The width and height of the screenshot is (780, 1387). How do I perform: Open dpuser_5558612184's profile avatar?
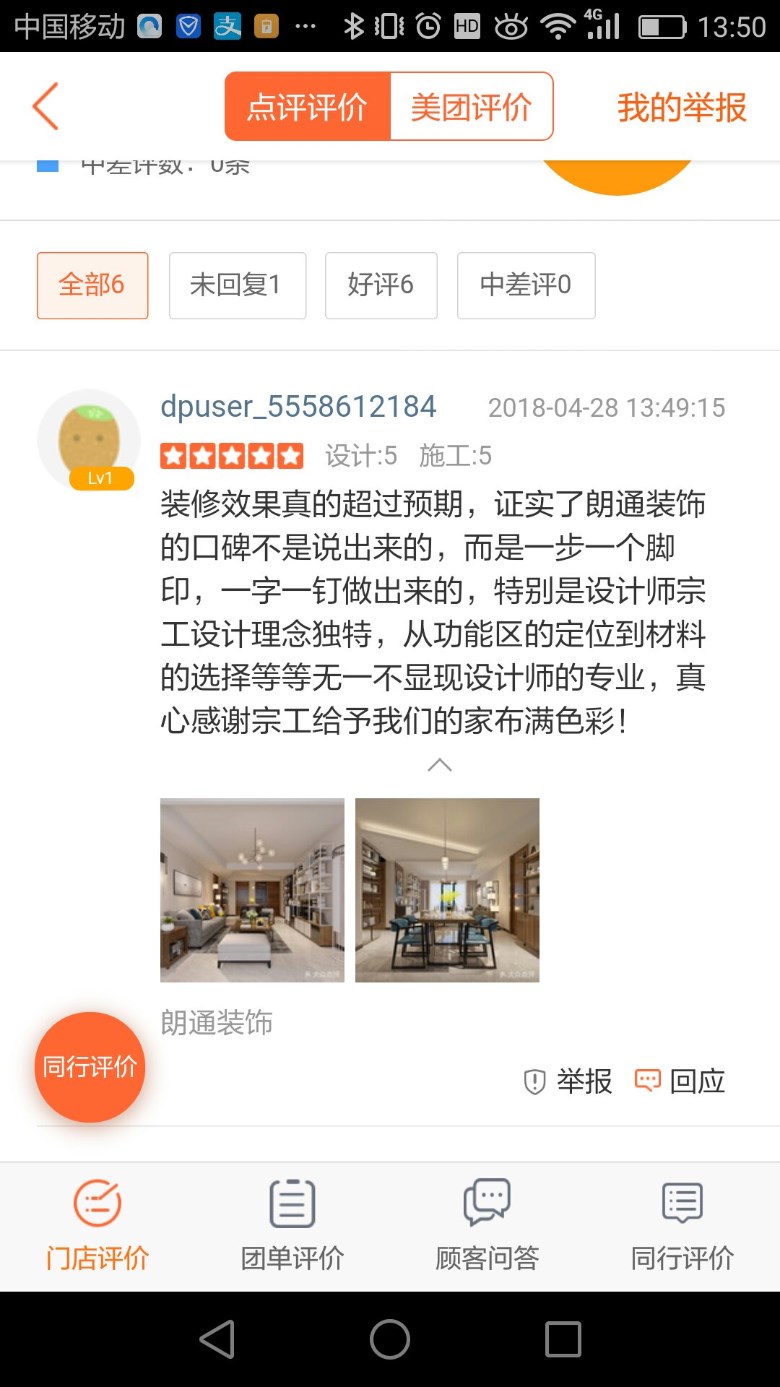coord(89,440)
